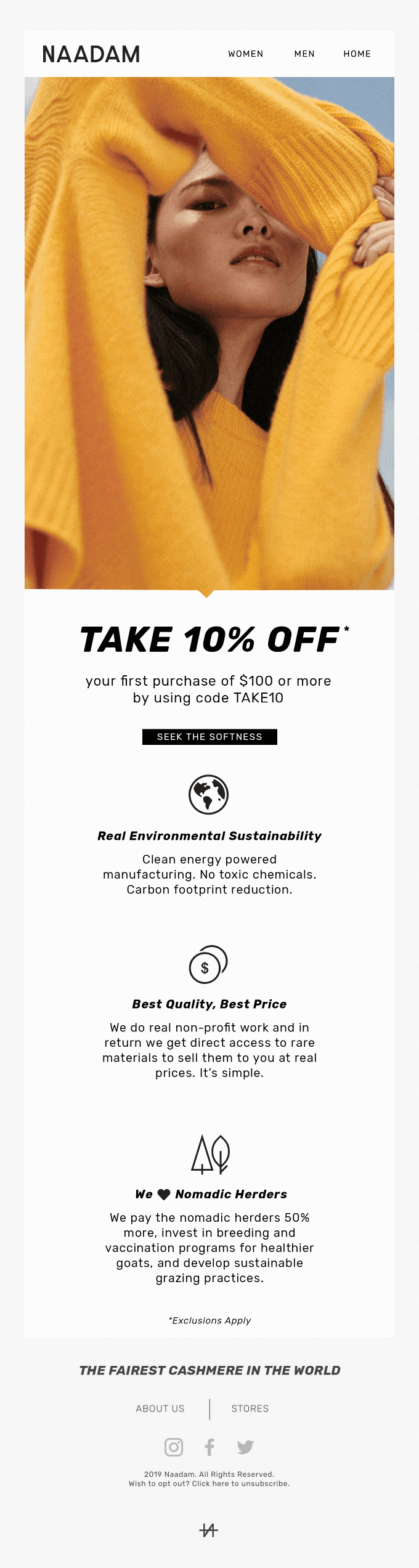Open the WOMEN section link

pyautogui.click(x=245, y=54)
